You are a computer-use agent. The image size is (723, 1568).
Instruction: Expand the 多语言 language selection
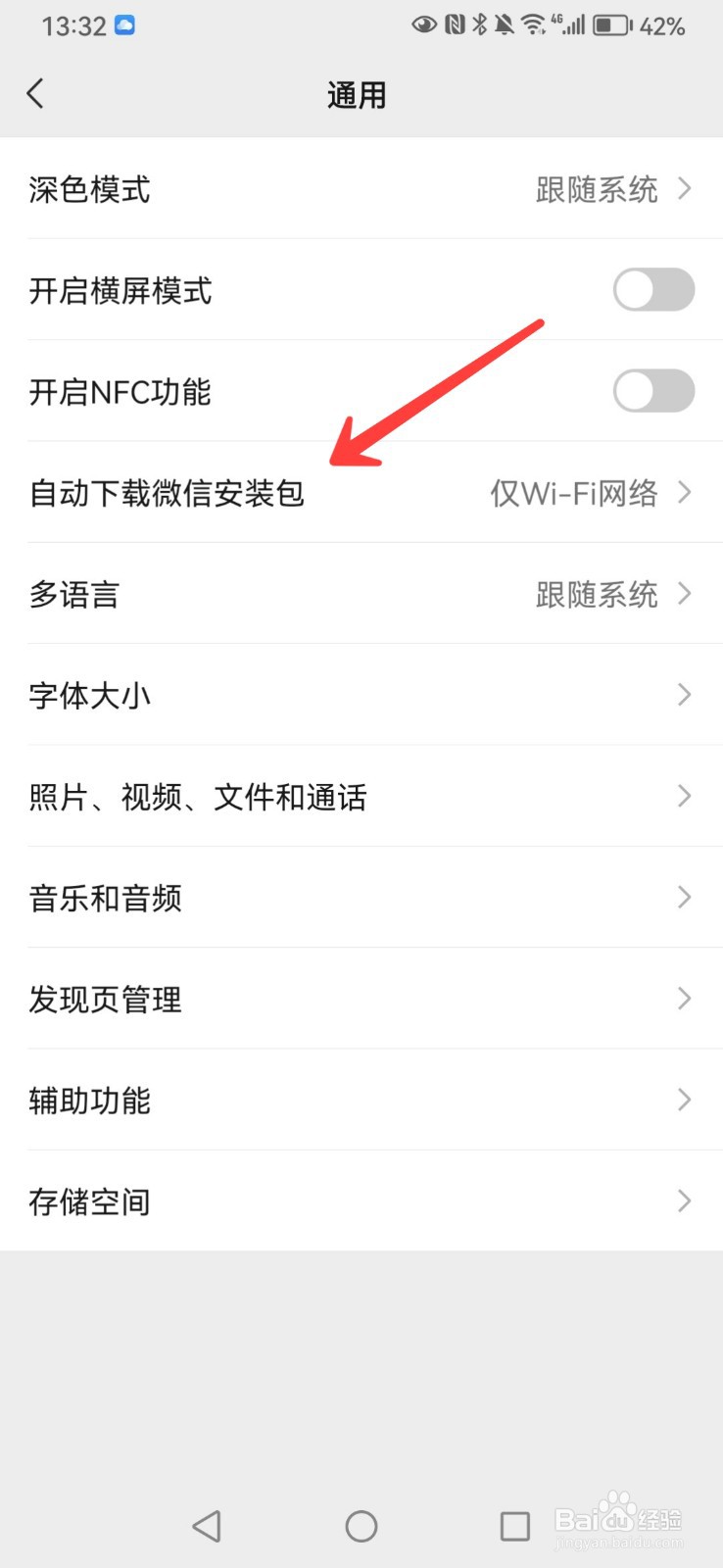(361, 595)
